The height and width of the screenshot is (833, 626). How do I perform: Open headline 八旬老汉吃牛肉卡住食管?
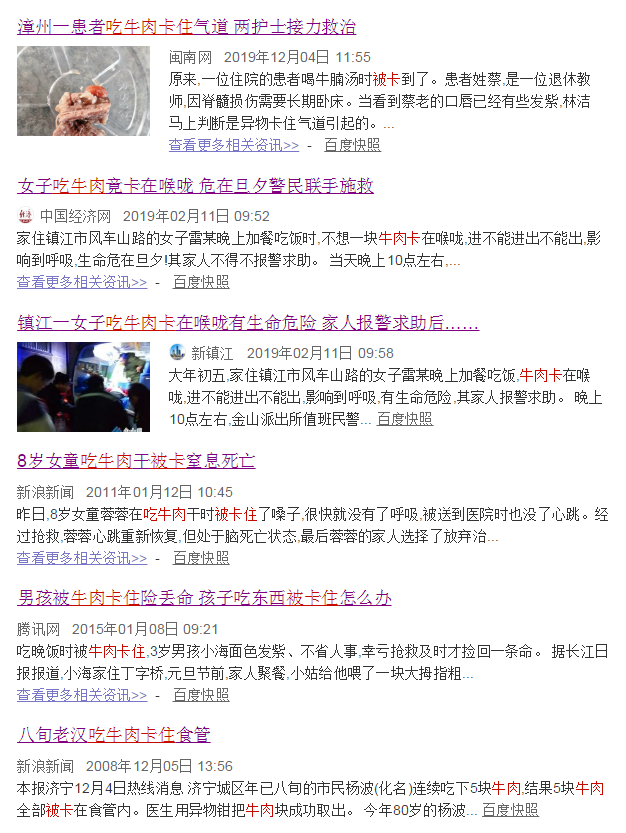pos(114,735)
